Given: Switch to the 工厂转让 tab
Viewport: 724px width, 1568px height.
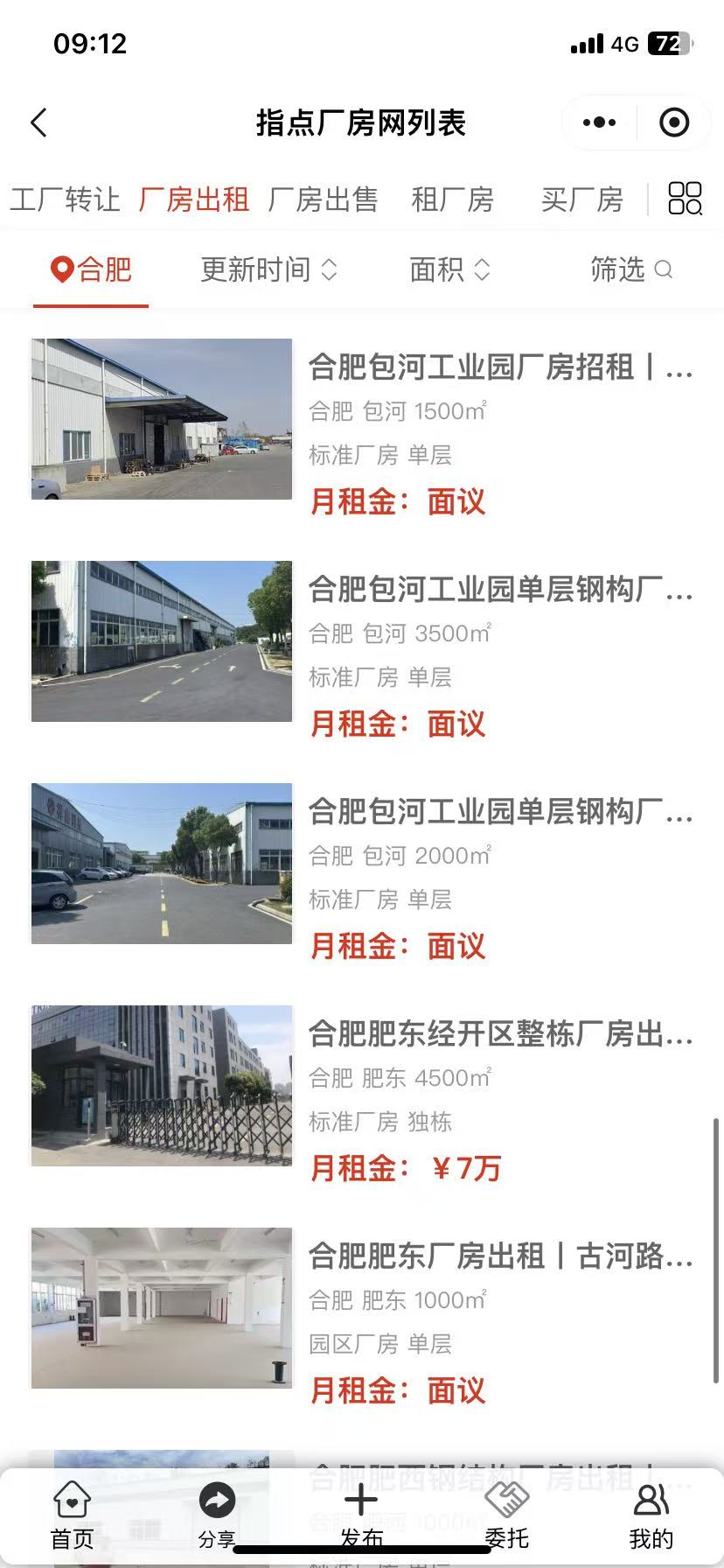Looking at the screenshot, I should click(x=65, y=199).
